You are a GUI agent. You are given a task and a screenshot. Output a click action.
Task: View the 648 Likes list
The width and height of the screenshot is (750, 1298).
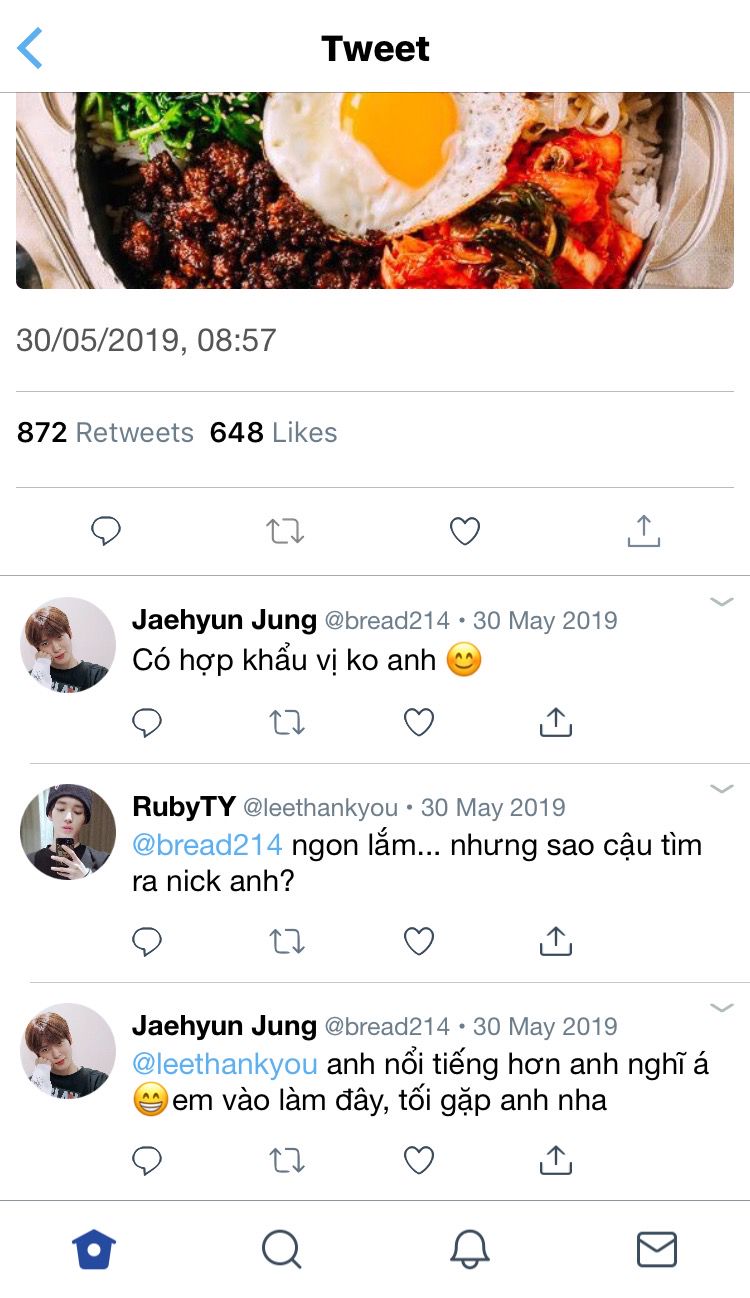click(x=273, y=432)
